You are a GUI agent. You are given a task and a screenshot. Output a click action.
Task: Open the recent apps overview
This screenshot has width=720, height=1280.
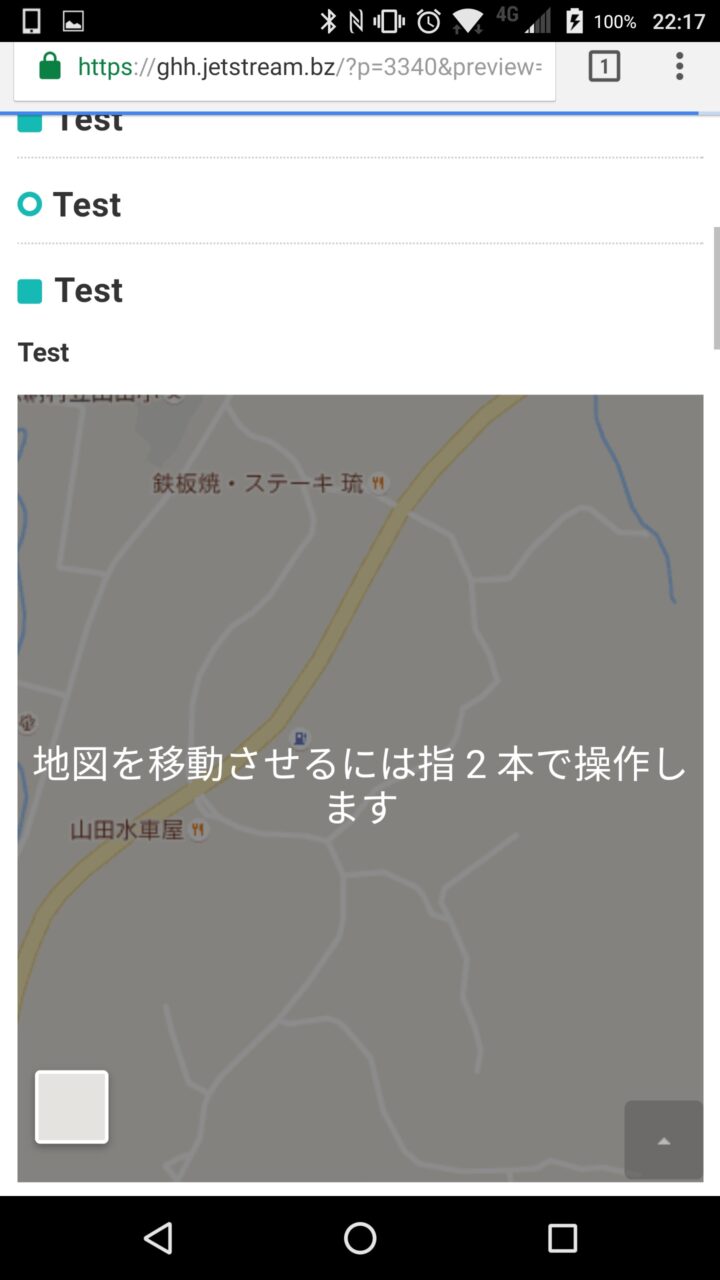562,1238
